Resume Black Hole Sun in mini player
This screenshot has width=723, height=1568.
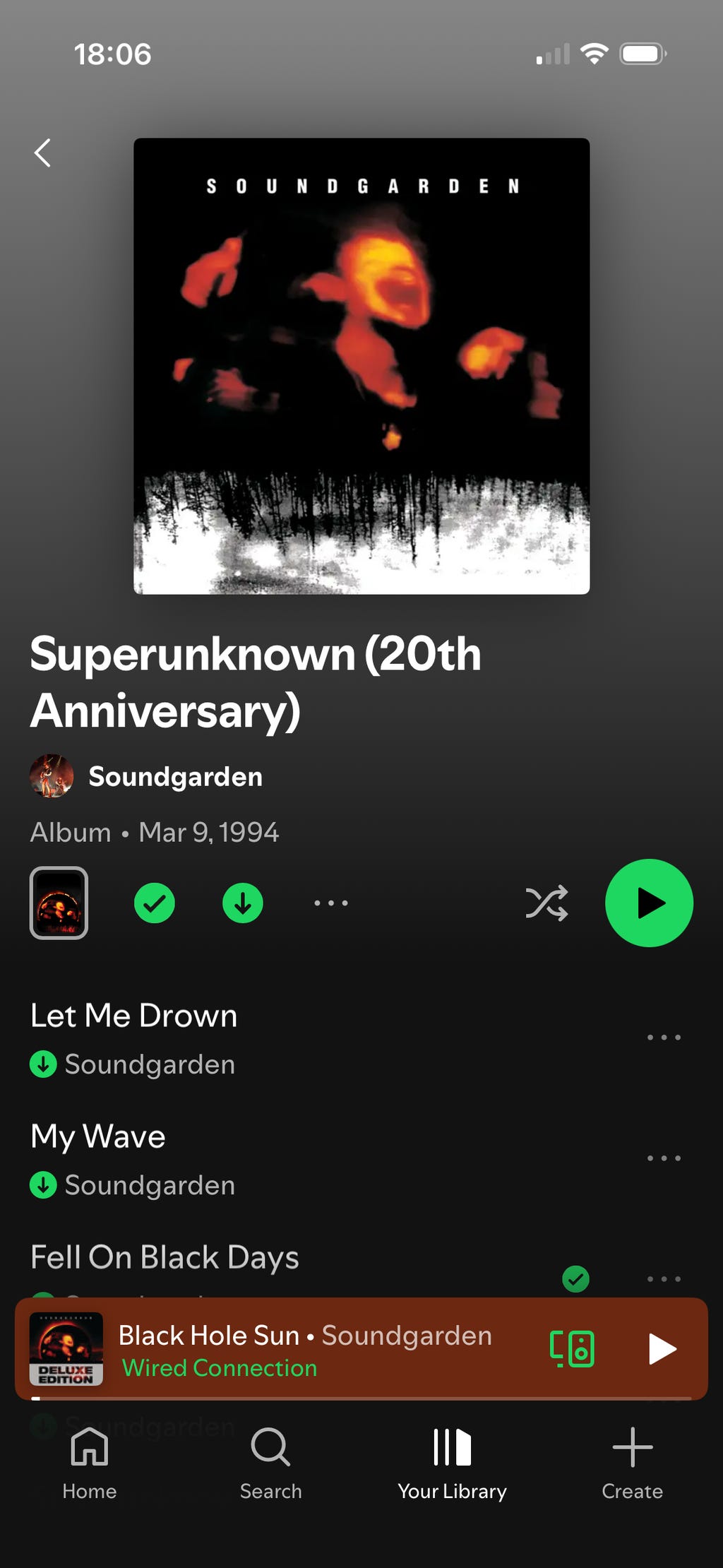pos(662,1349)
